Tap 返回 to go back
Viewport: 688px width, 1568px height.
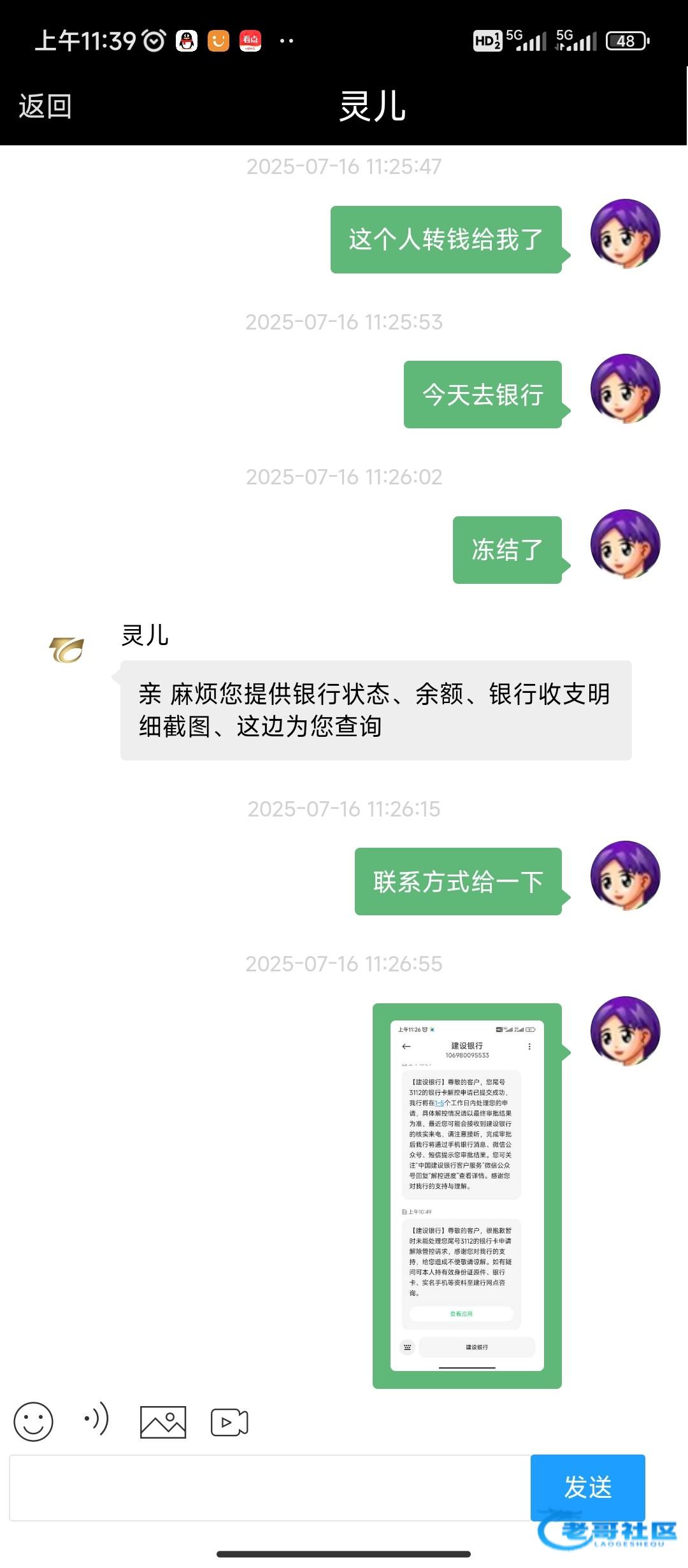point(45,106)
